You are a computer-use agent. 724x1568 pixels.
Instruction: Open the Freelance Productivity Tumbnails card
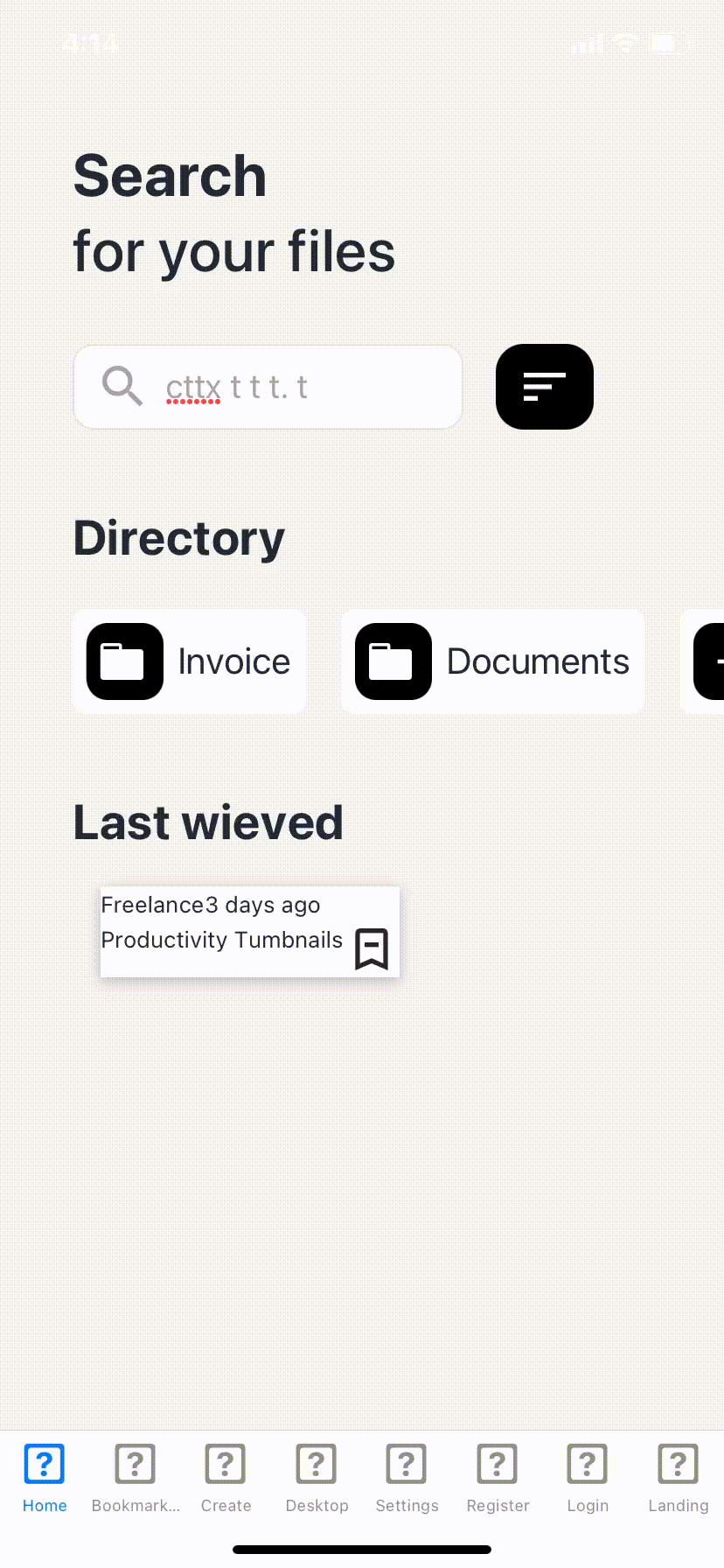(250, 931)
